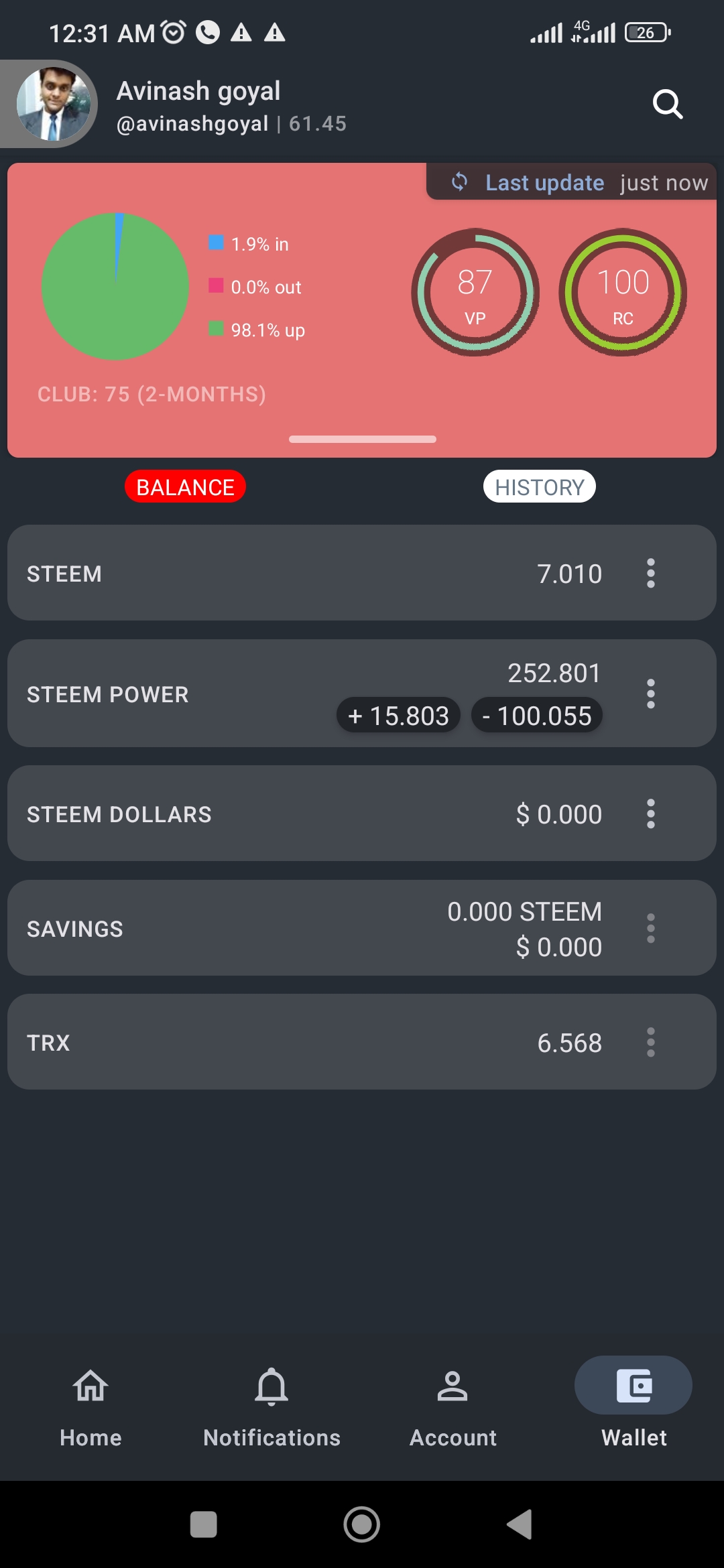Open the options menu for STEEM

pyautogui.click(x=650, y=574)
